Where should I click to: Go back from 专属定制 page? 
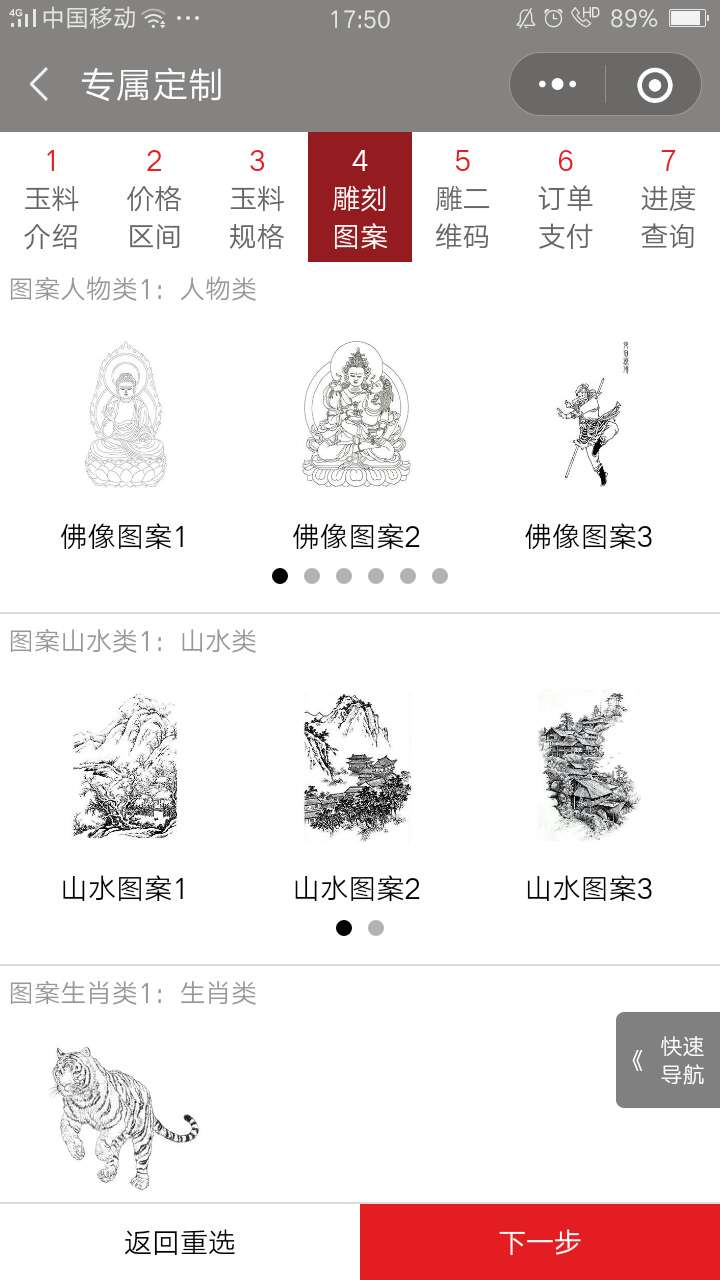click(x=40, y=85)
